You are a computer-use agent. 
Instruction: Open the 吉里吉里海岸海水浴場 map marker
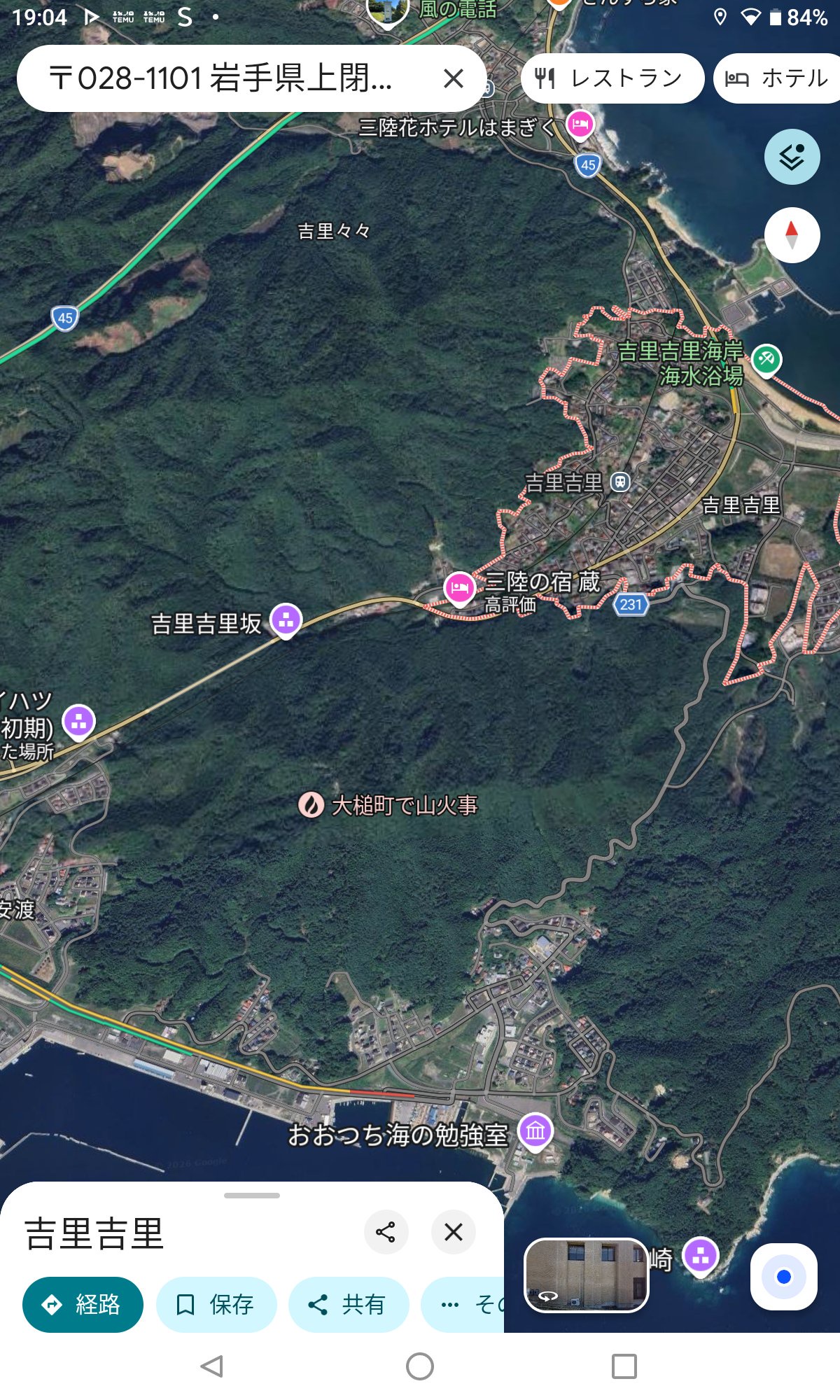[766, 360]
